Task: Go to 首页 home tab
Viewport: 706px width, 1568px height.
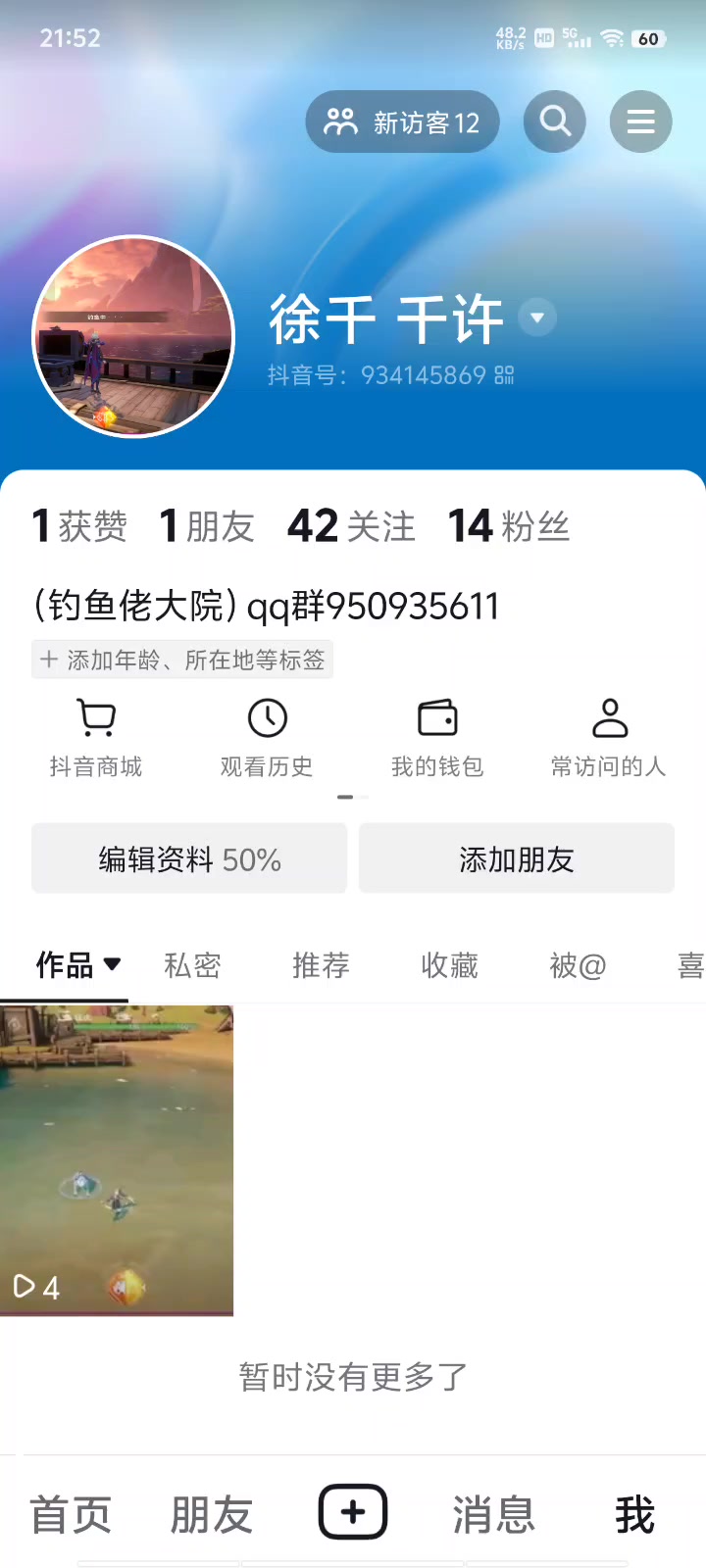Action: (71, 1514)
